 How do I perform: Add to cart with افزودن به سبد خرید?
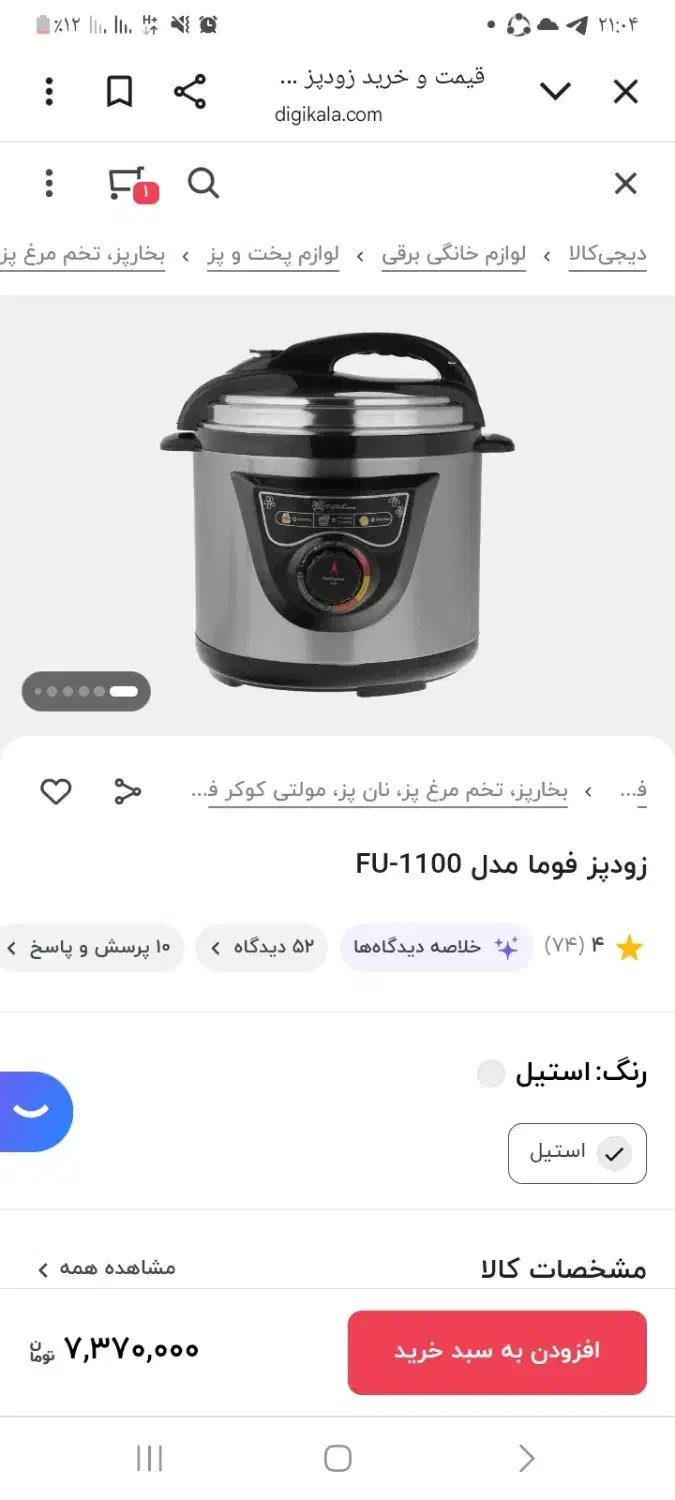[x=497, y=1352]
